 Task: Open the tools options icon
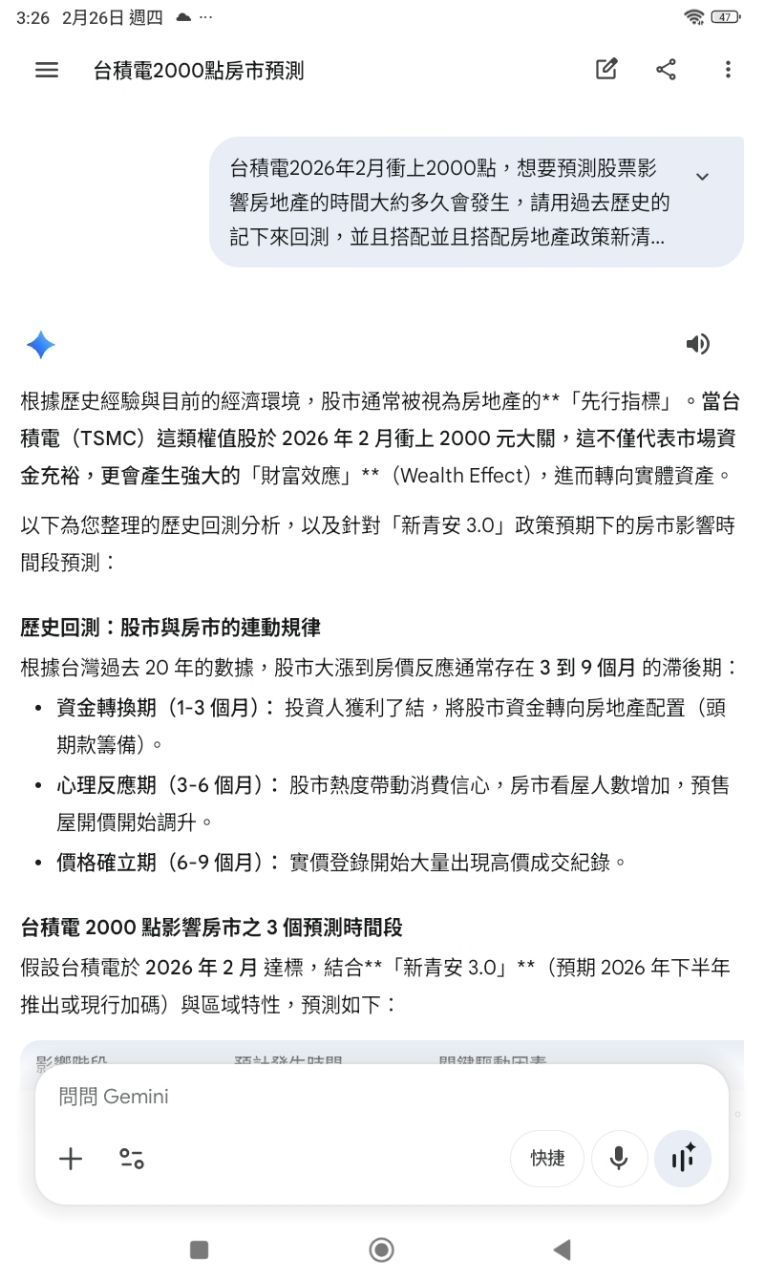tap(132, 1159)
